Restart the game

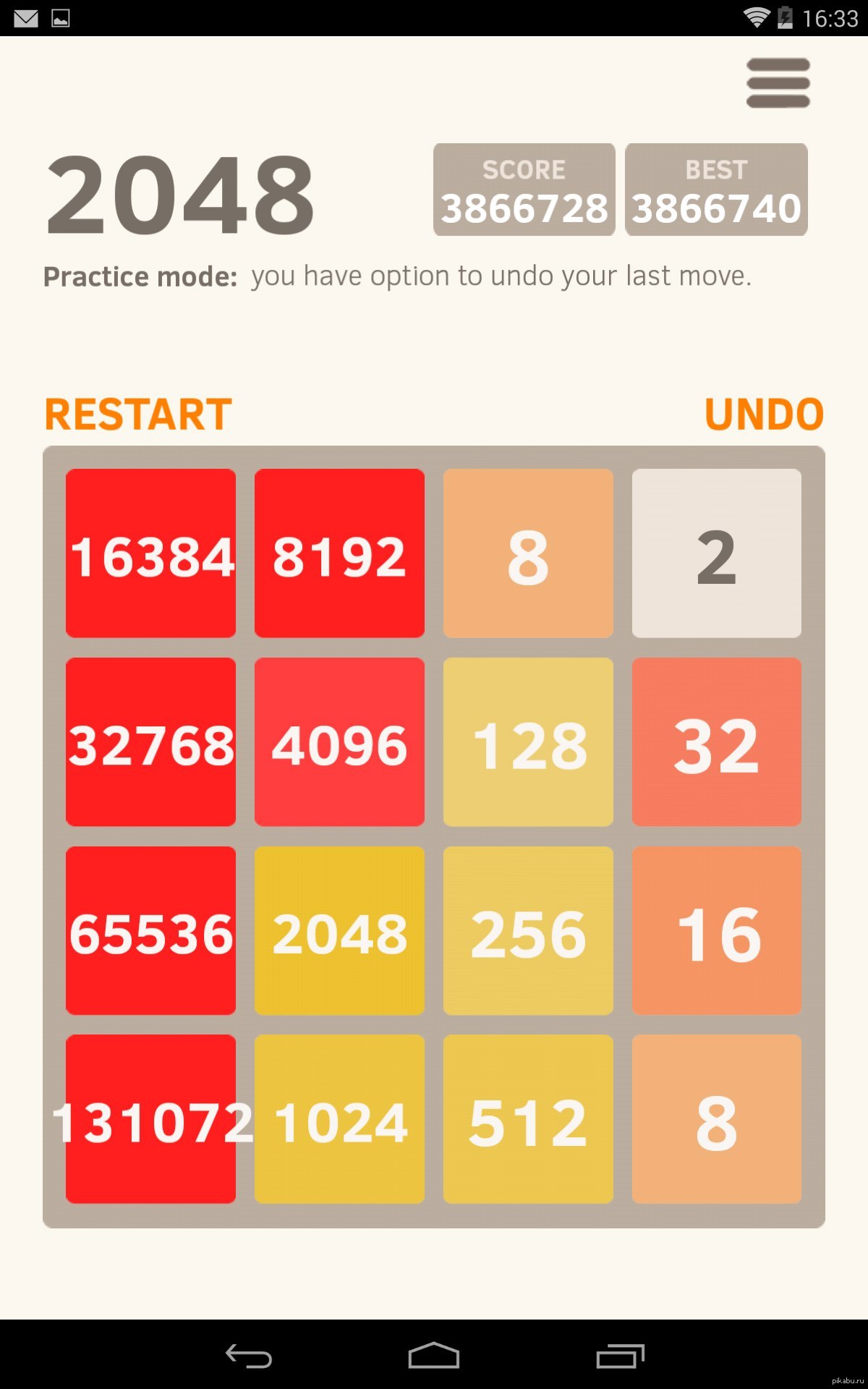tap(138, 415)
